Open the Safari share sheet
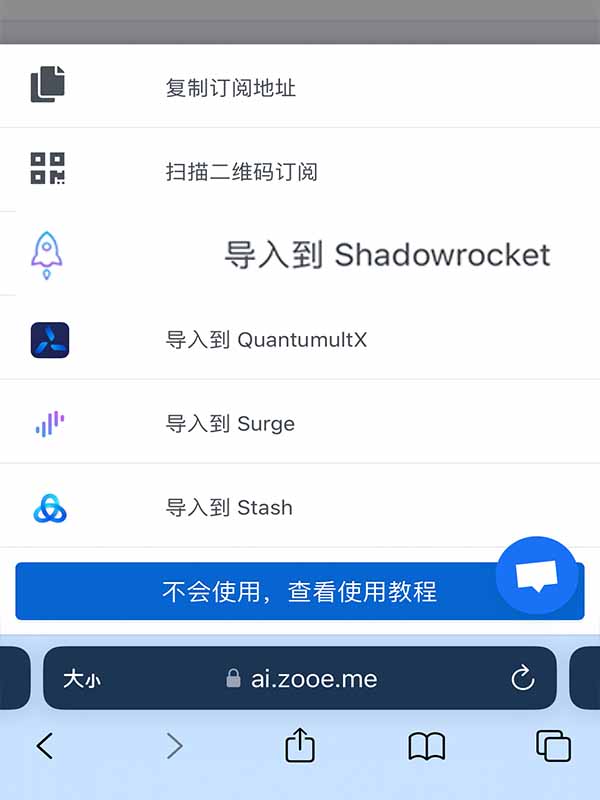 [300, 745]
